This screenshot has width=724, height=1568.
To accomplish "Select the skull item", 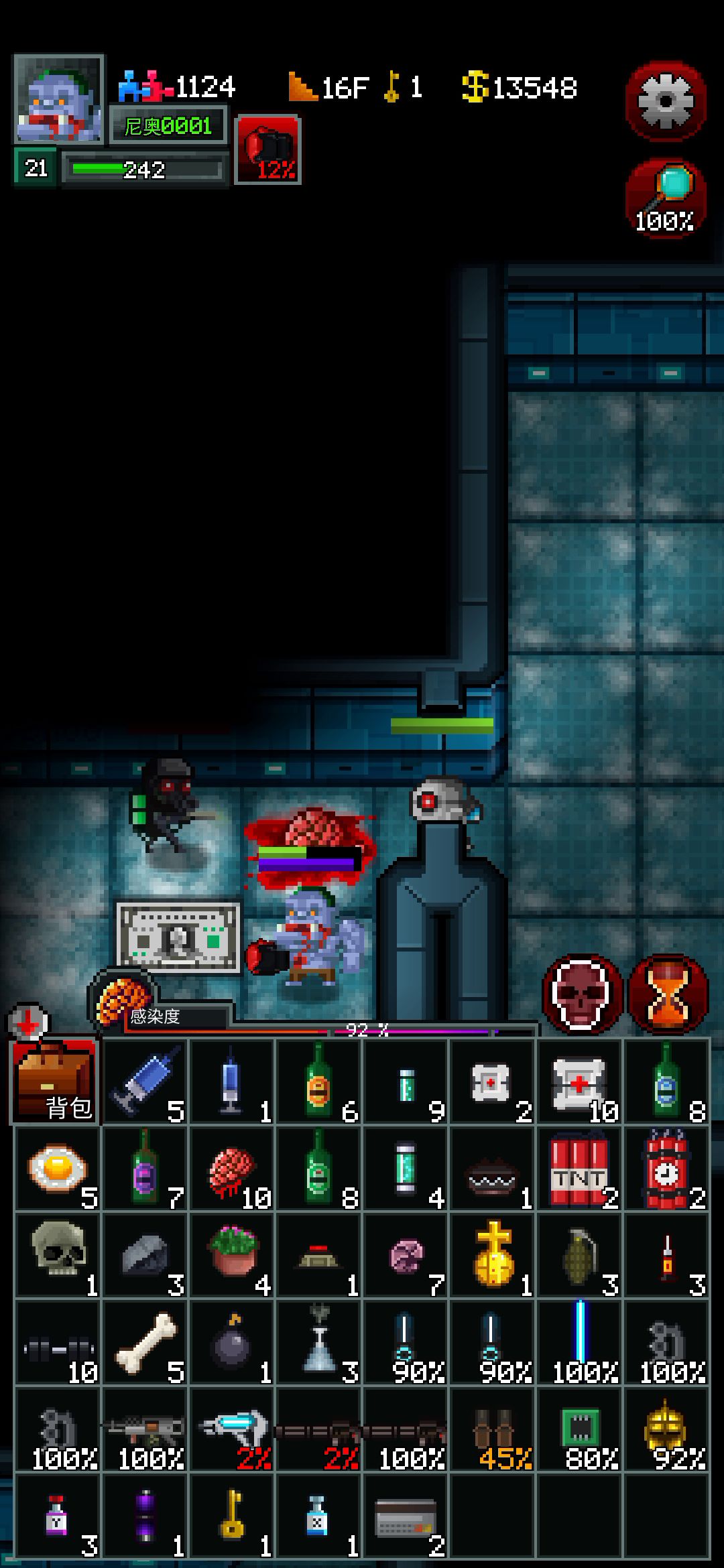I will point(58,1255).
